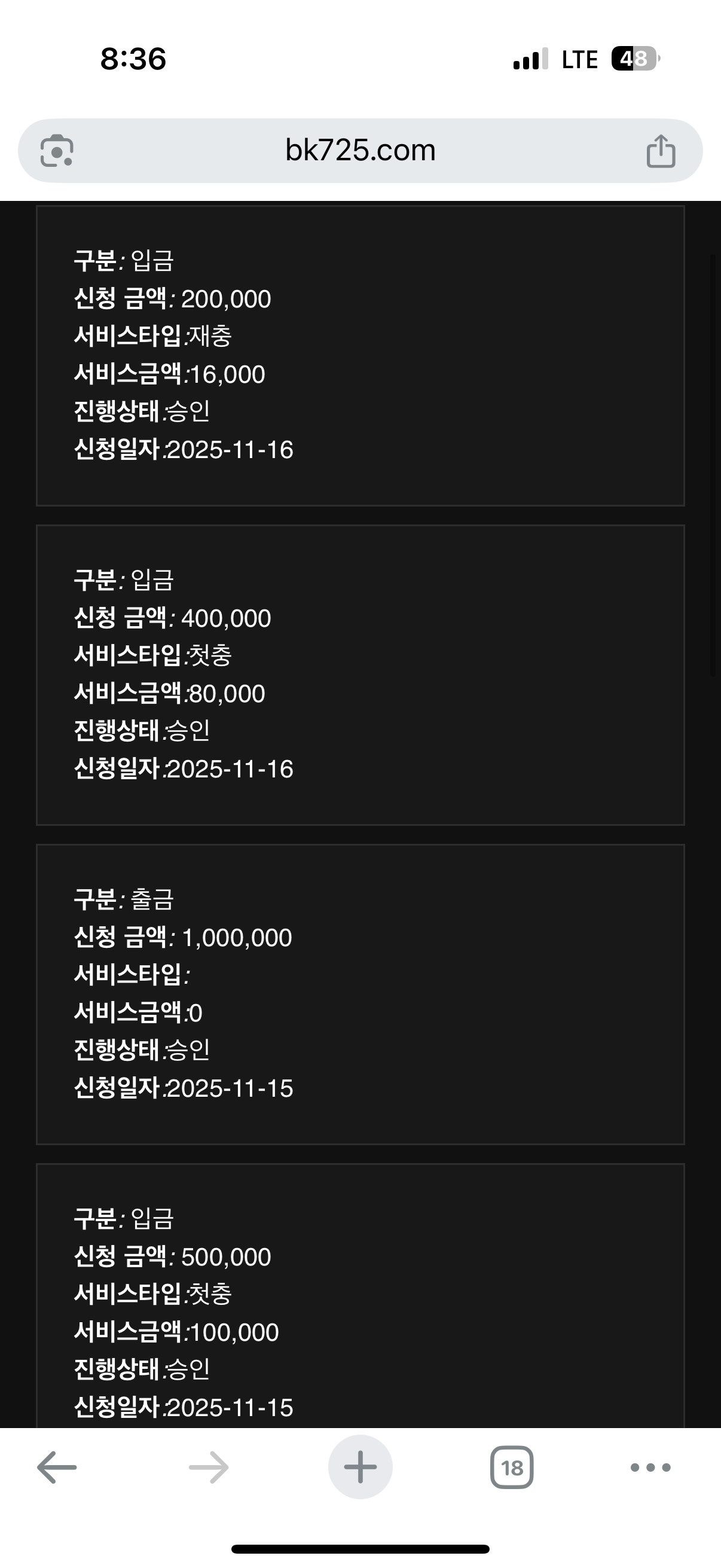
Task: Go forward to the next page
Action: 209,1468
